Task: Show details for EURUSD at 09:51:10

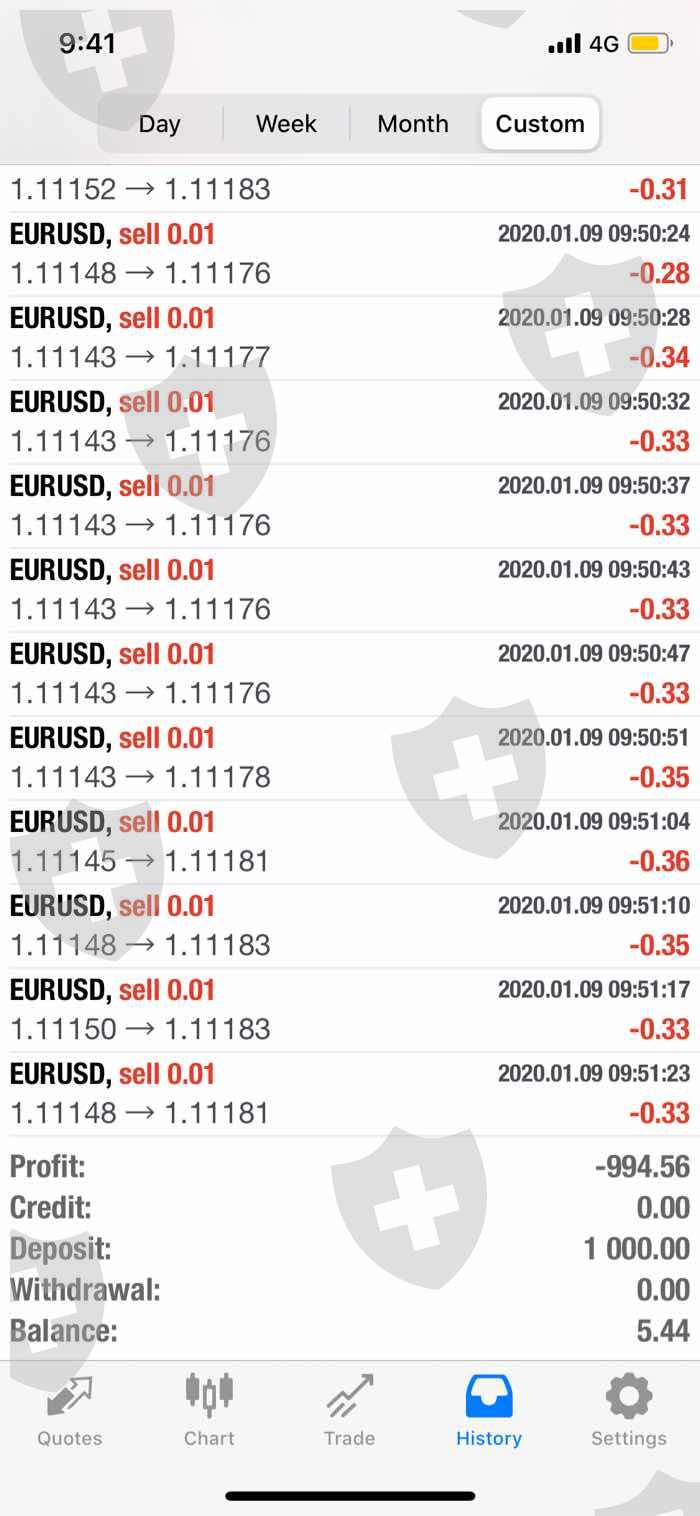Action: [350, 926]
